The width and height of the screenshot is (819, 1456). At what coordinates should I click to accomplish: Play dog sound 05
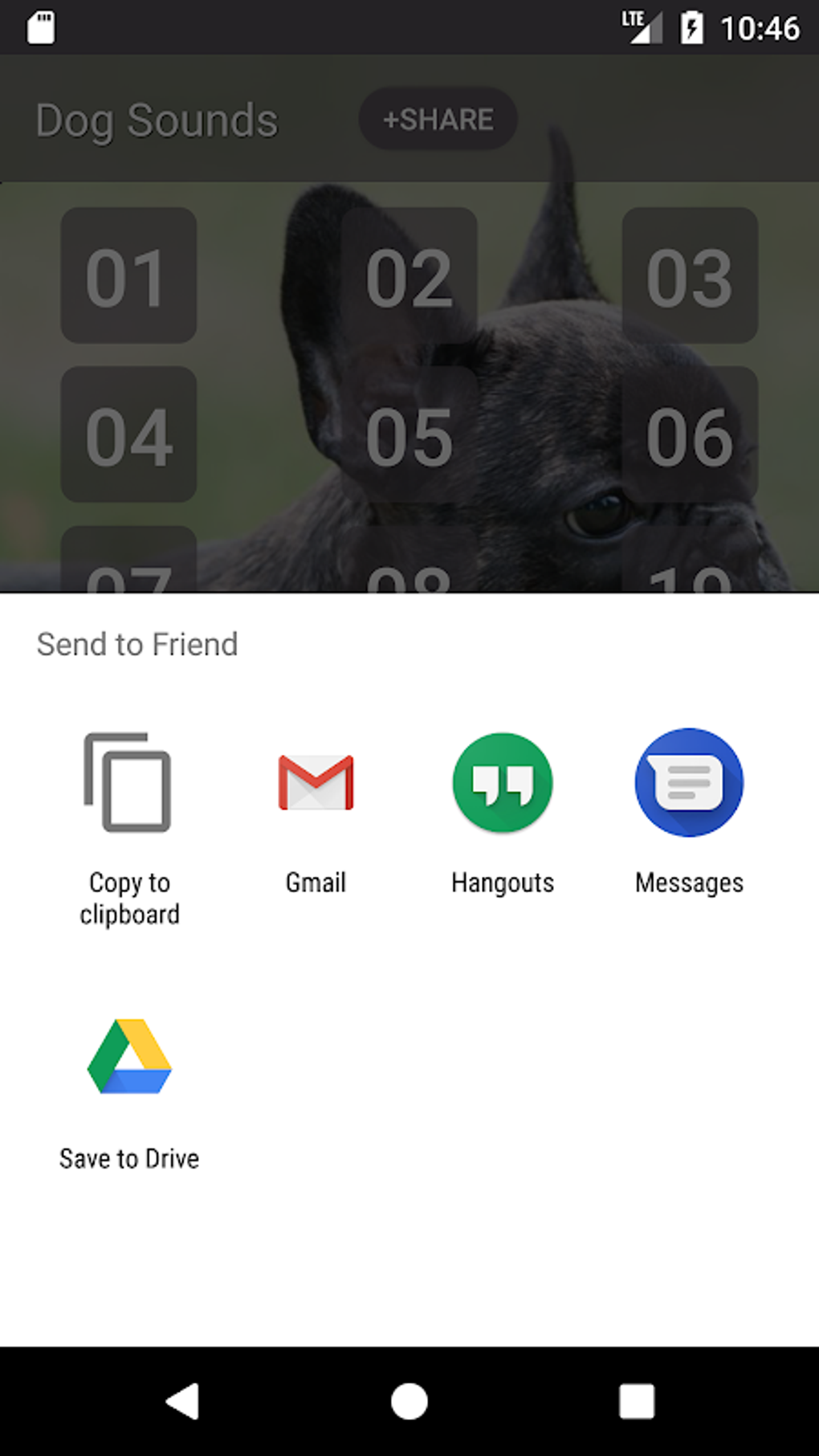[x=409, y=436]
